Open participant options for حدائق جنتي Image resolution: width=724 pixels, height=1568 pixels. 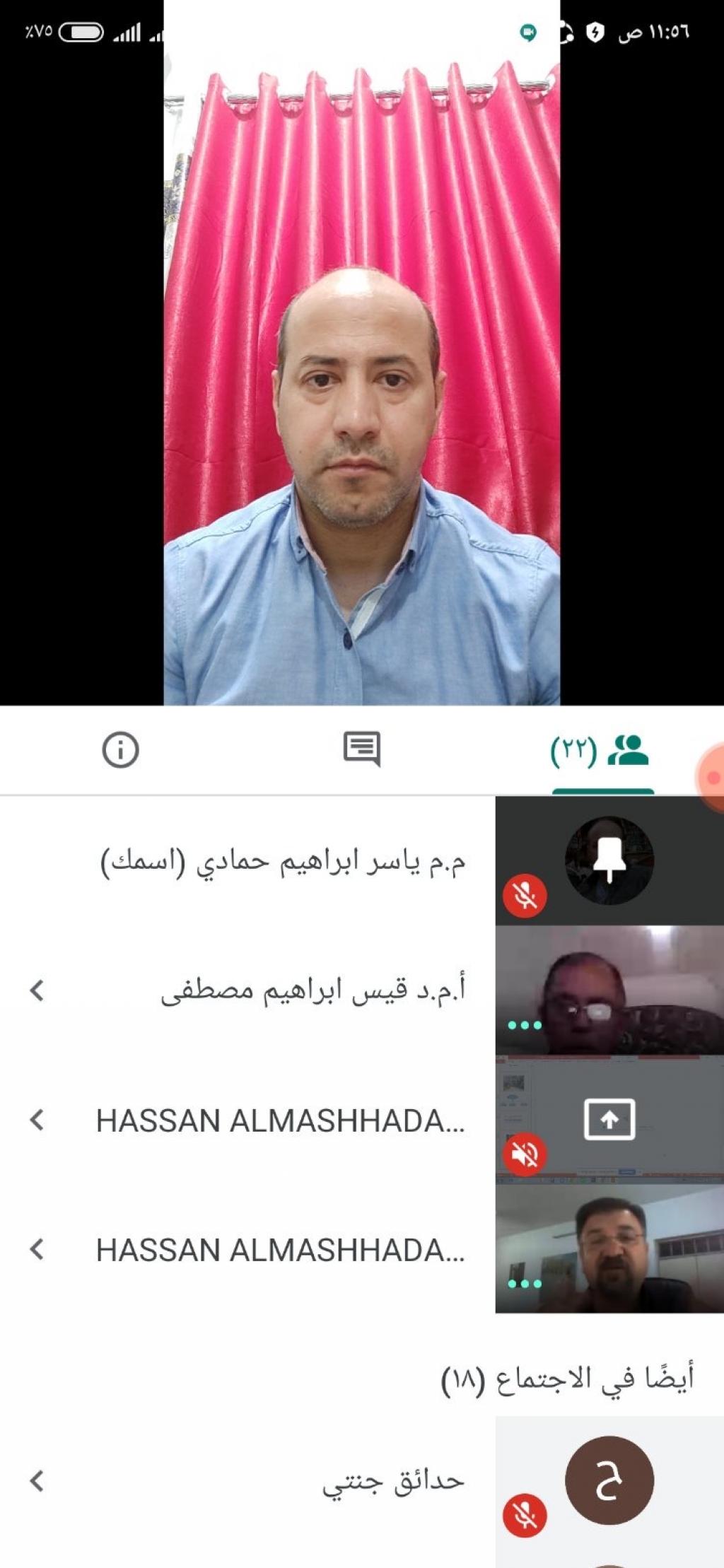(37, 1480)
